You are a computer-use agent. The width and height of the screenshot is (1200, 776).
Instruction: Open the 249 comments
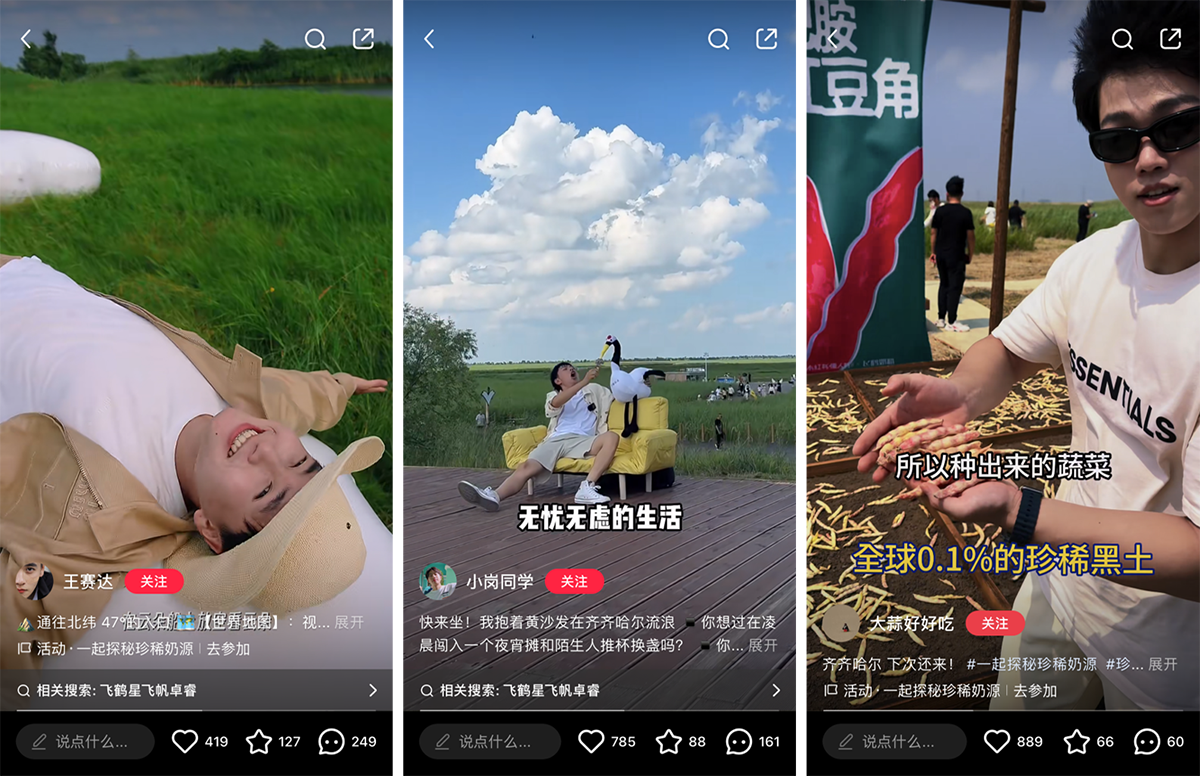point(331,741)
